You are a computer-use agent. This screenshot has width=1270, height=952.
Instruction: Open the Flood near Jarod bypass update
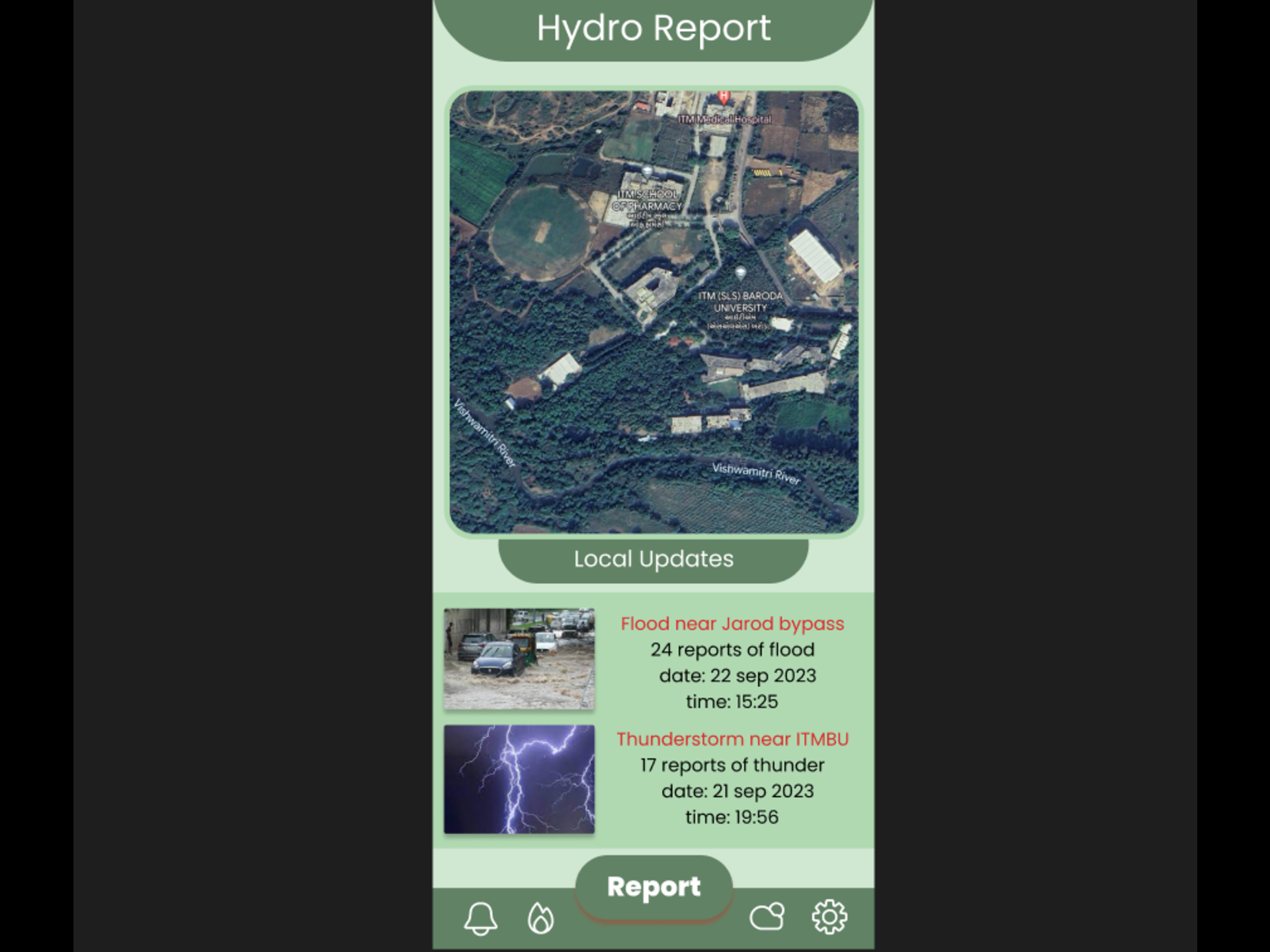point(732,623)
